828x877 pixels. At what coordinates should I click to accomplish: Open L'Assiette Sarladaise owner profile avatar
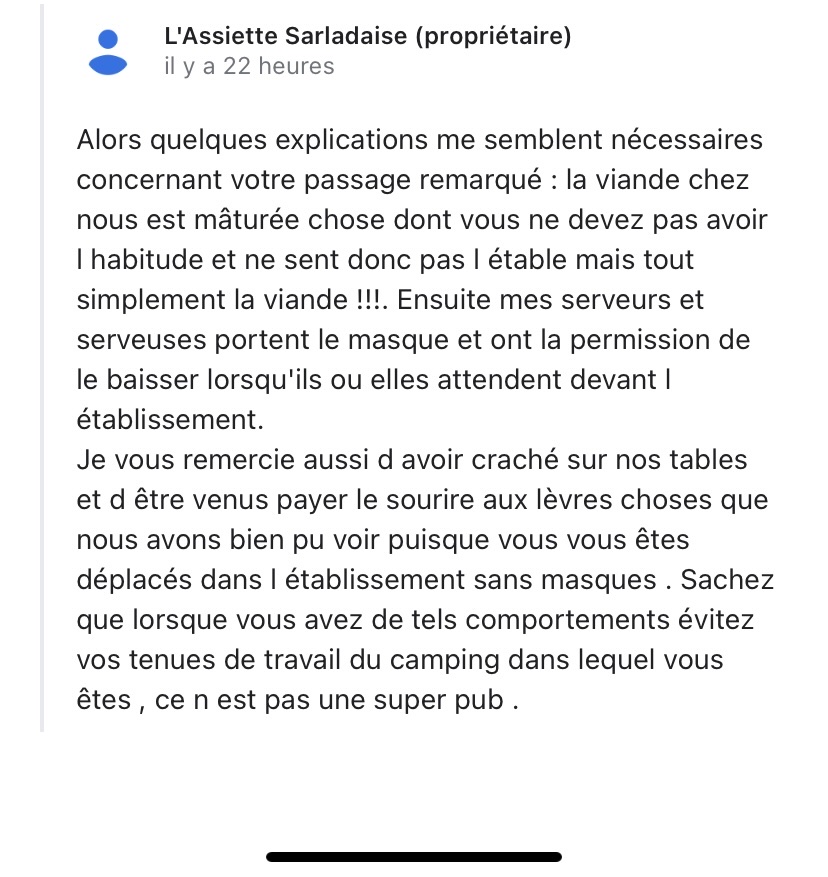click(x=108, y=52)
